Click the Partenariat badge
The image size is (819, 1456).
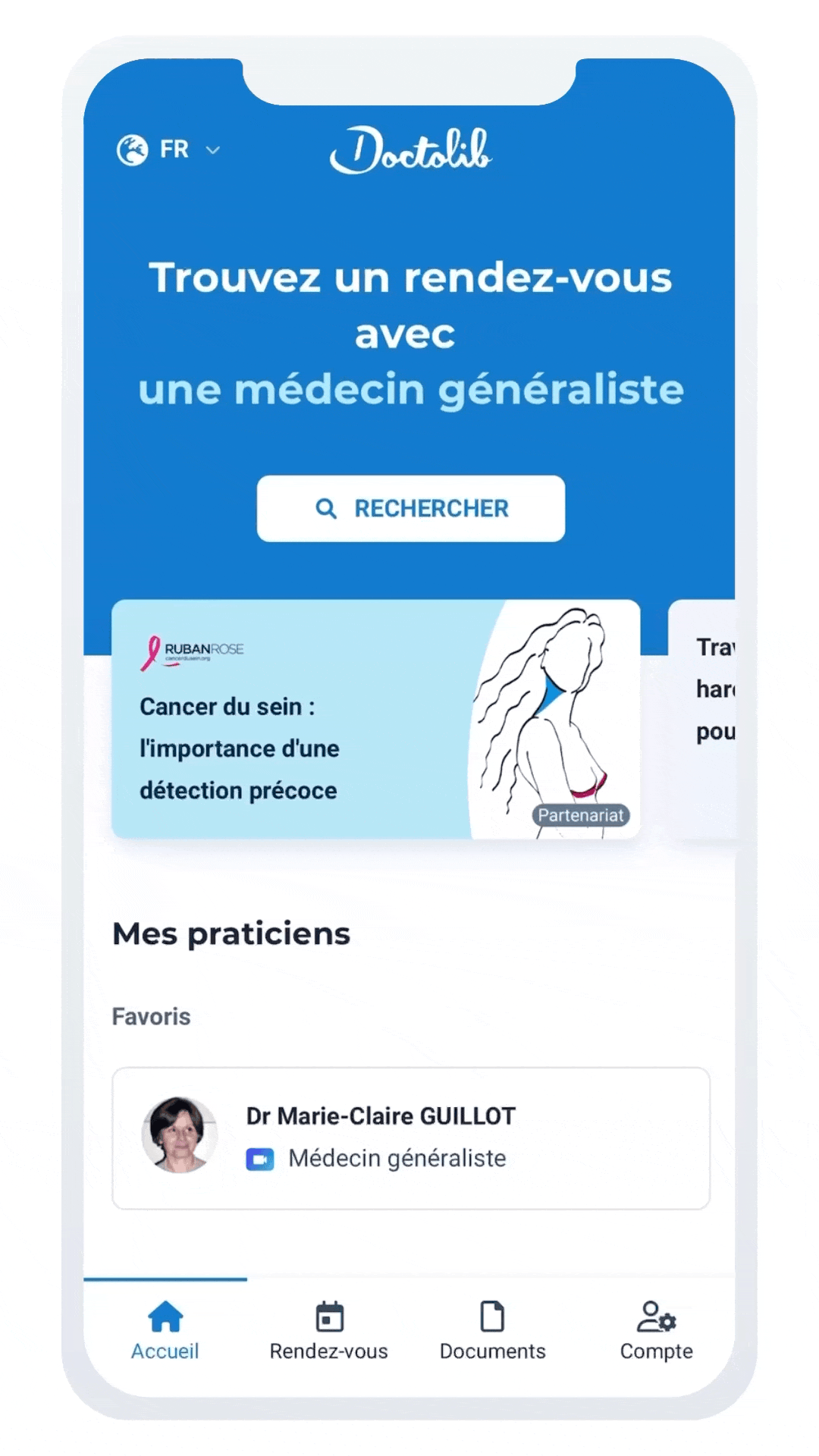pyautogui.click(x=581, y=815)
